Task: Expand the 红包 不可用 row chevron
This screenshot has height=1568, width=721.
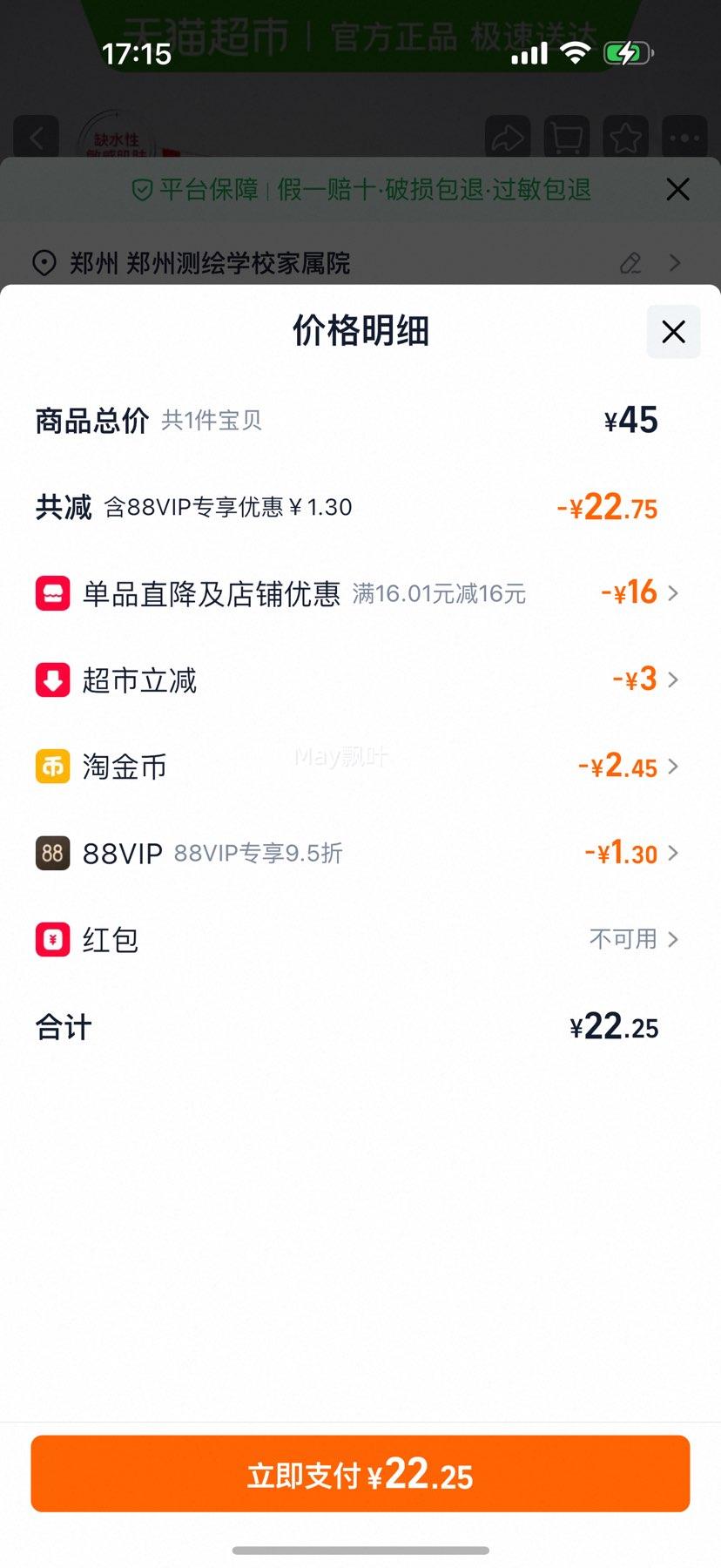Action: point(671,939)
